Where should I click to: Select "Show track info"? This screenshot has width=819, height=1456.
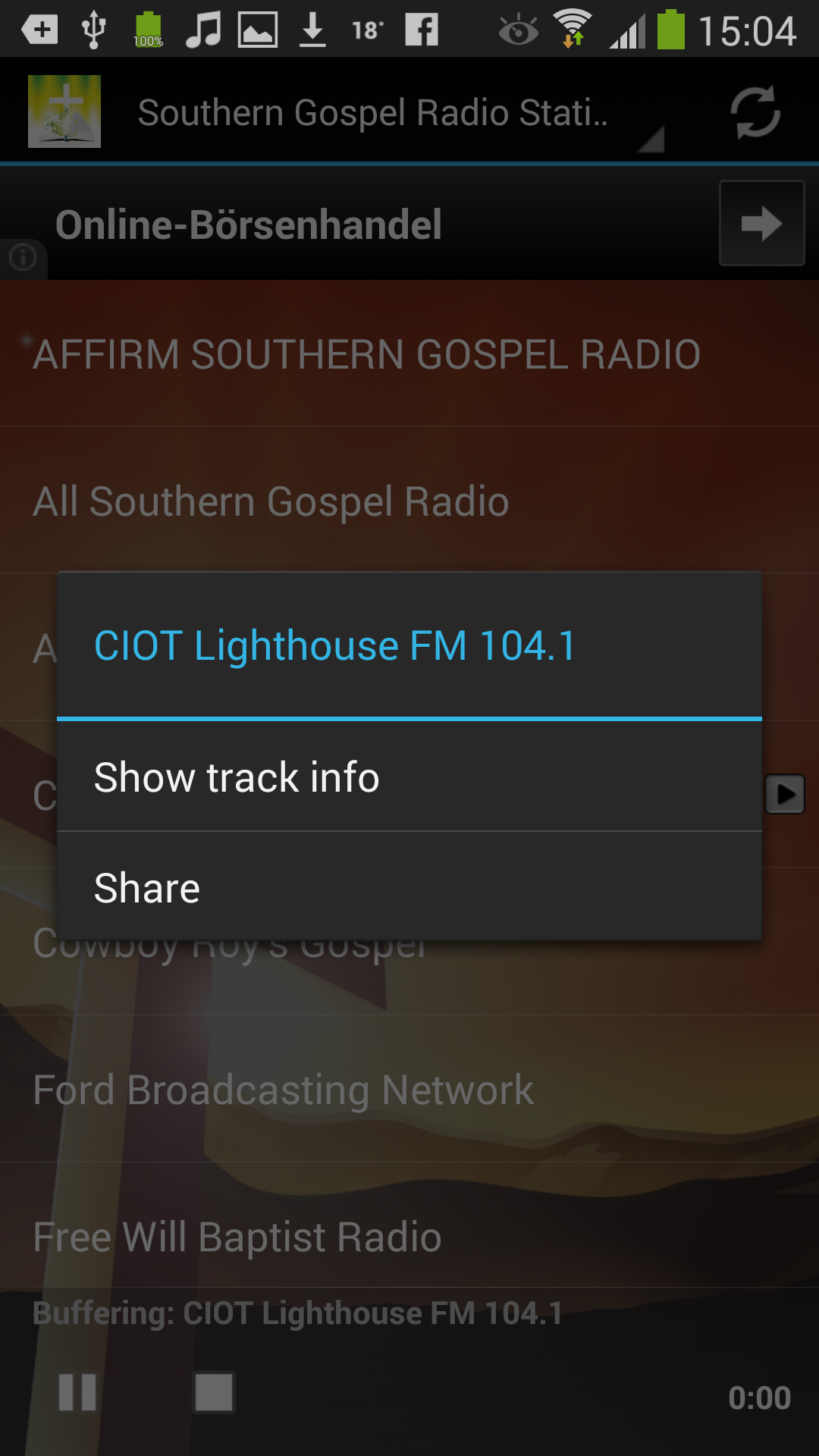point(409,777)
